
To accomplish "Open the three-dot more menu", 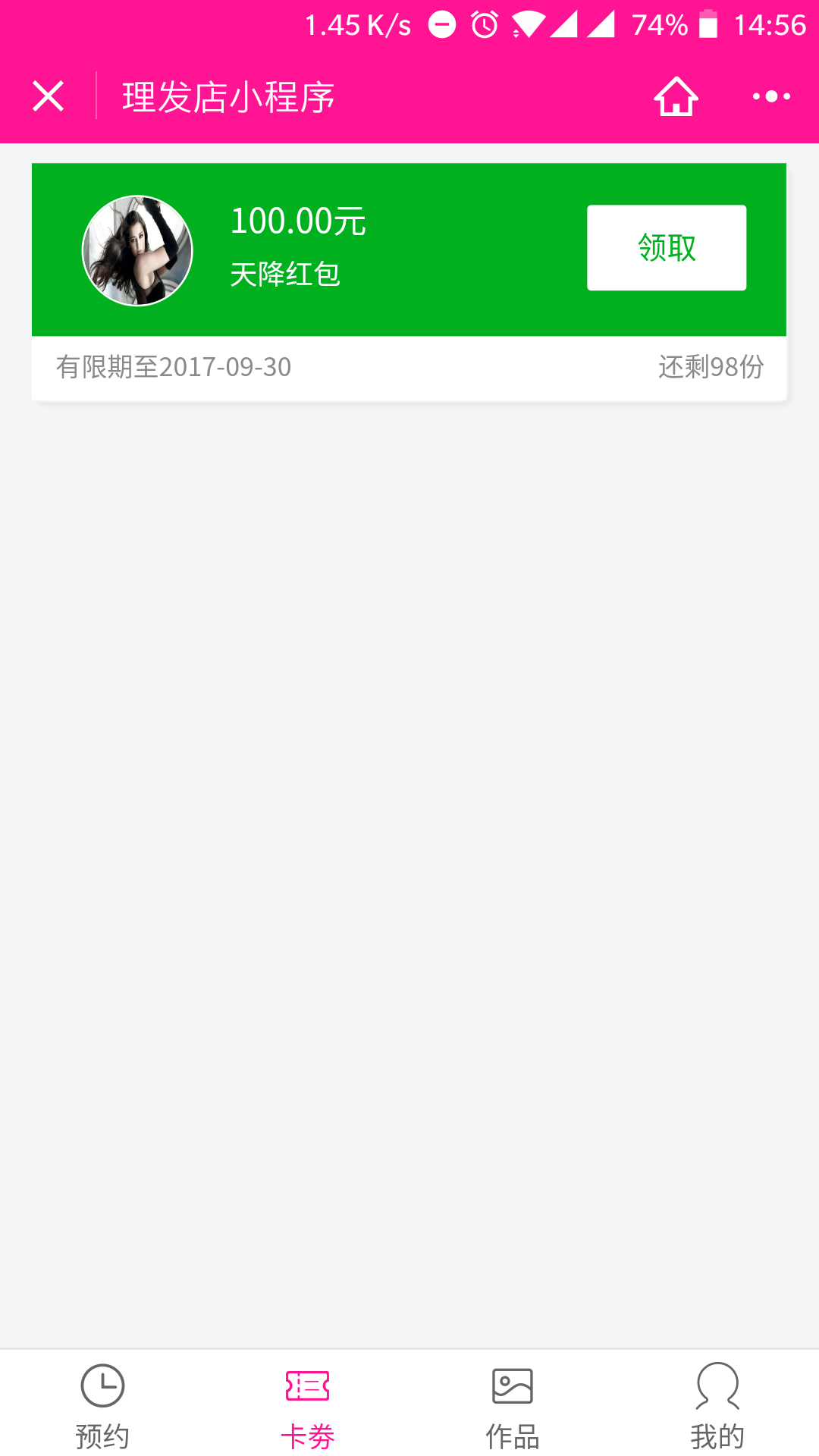I will pyautogui.click(x=771, y=96).
